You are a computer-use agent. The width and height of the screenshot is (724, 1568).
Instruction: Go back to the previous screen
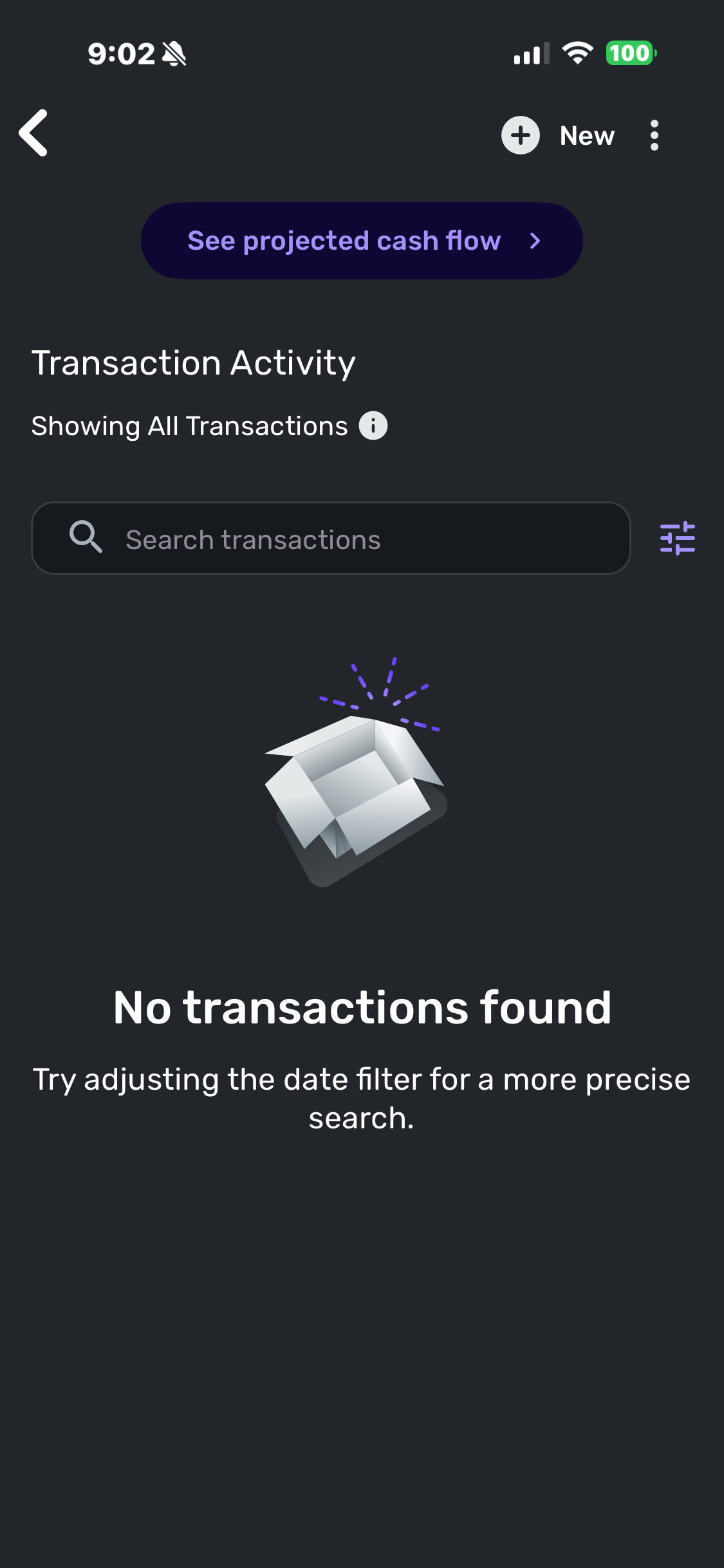point(33,133)
